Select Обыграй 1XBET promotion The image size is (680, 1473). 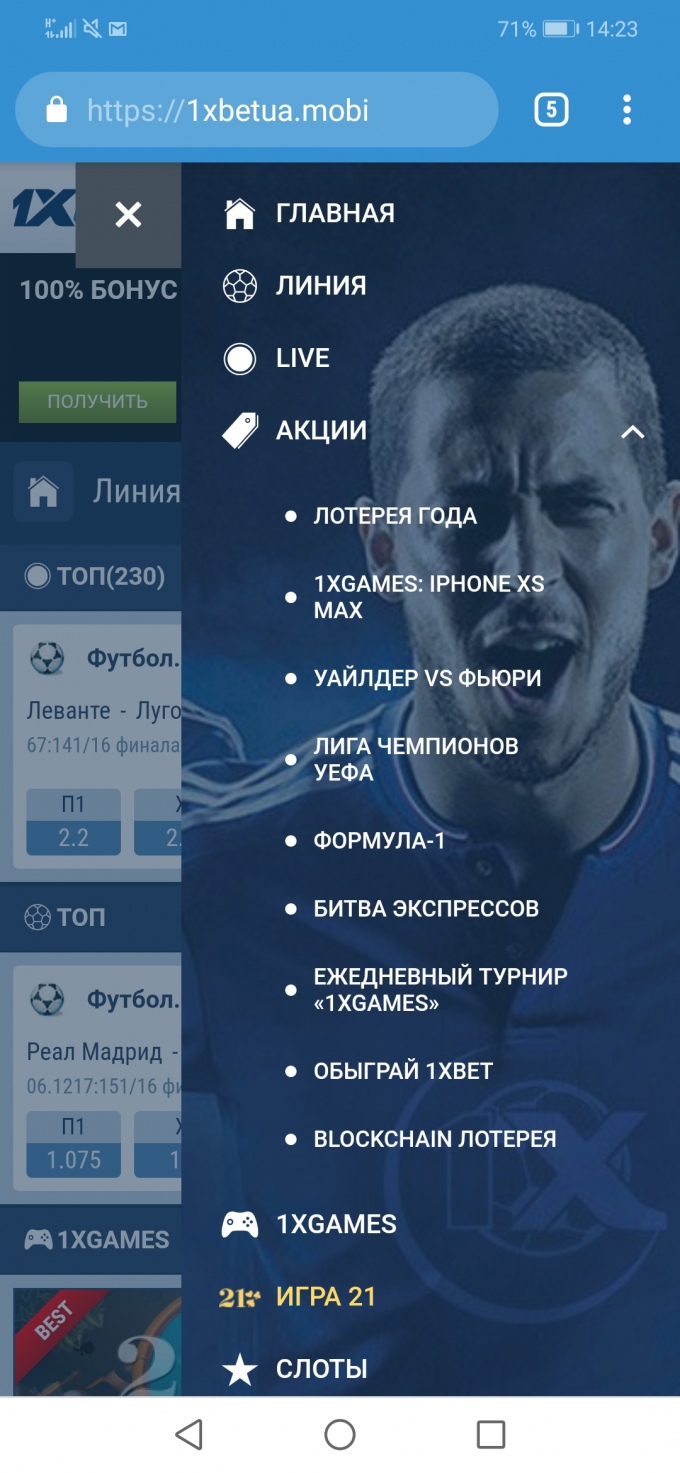click(x=403, y=1071)
